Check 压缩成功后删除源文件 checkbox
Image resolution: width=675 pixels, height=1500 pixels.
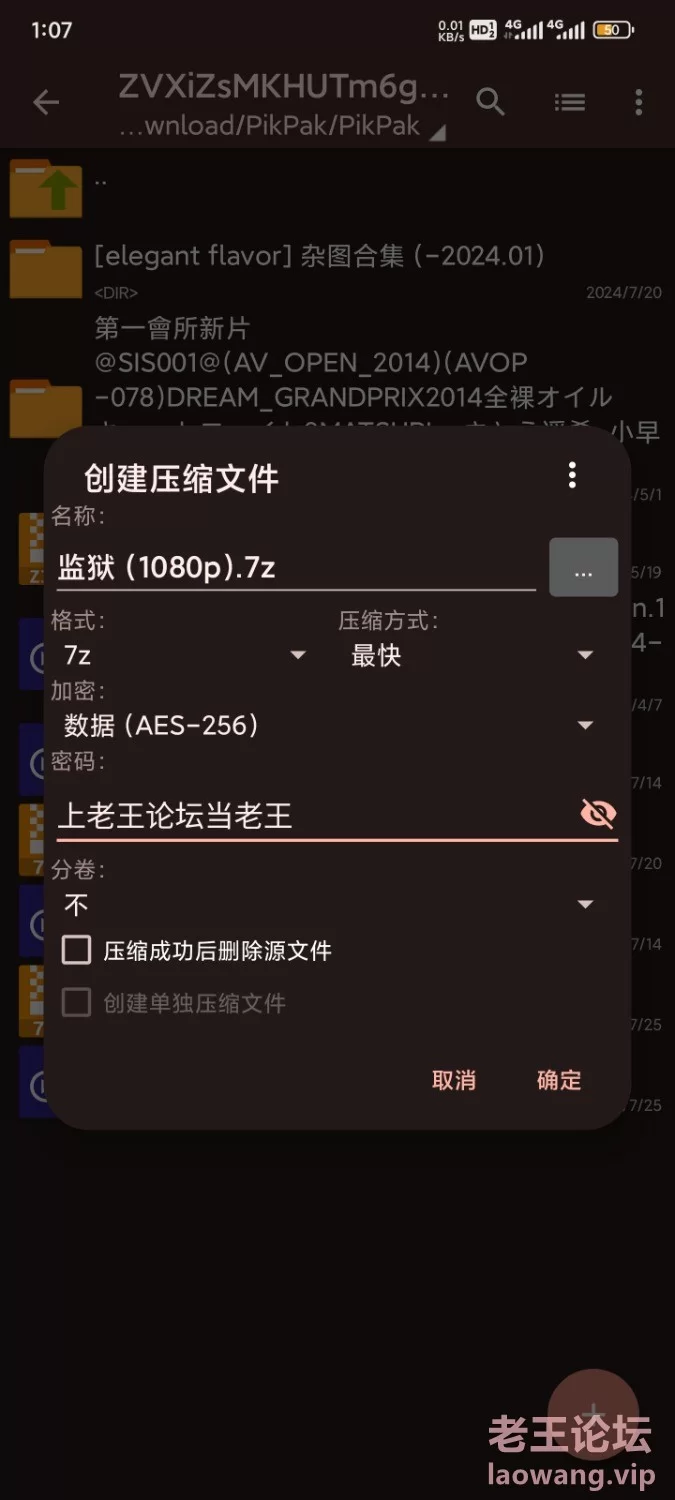pyautogui.click(x=77, y=950)
